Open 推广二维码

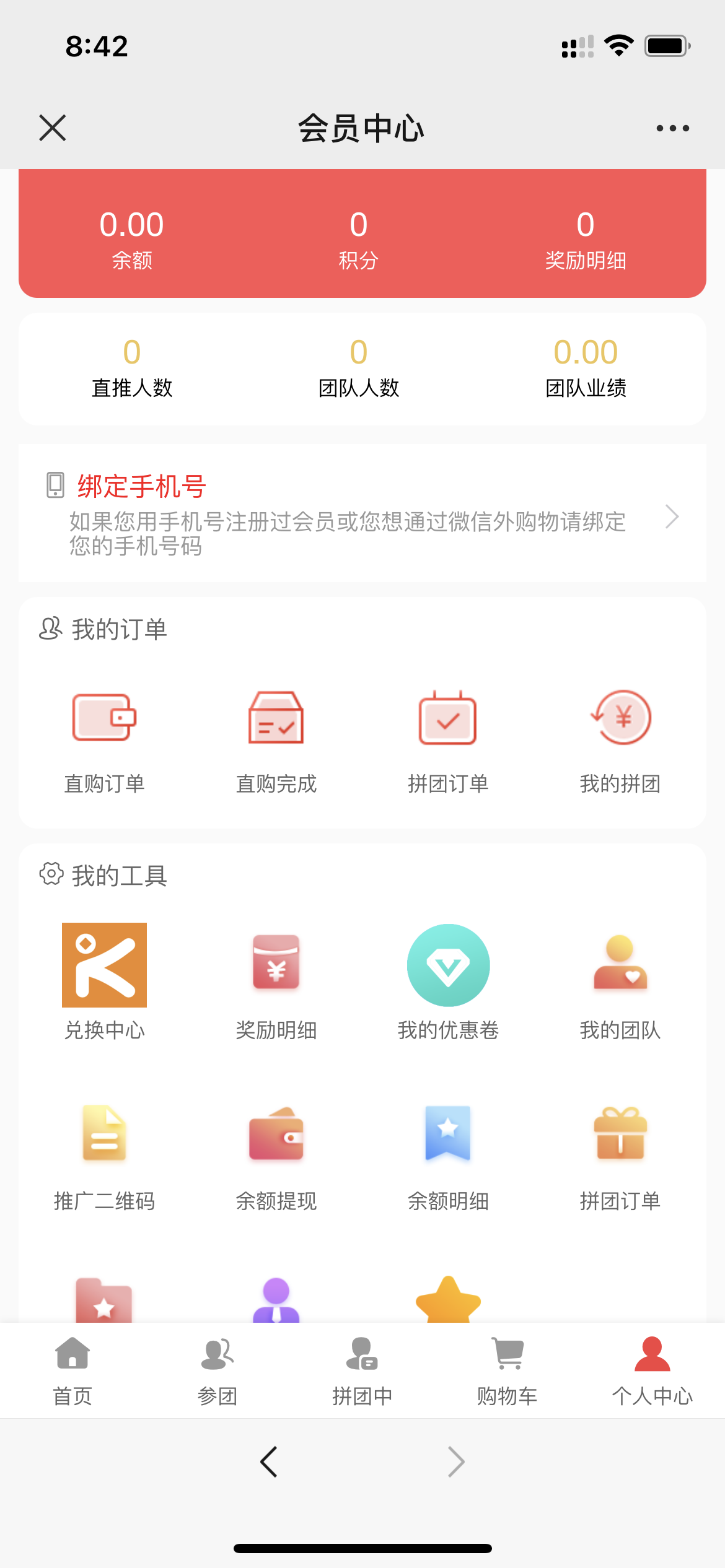click(x=104, y=1158)
